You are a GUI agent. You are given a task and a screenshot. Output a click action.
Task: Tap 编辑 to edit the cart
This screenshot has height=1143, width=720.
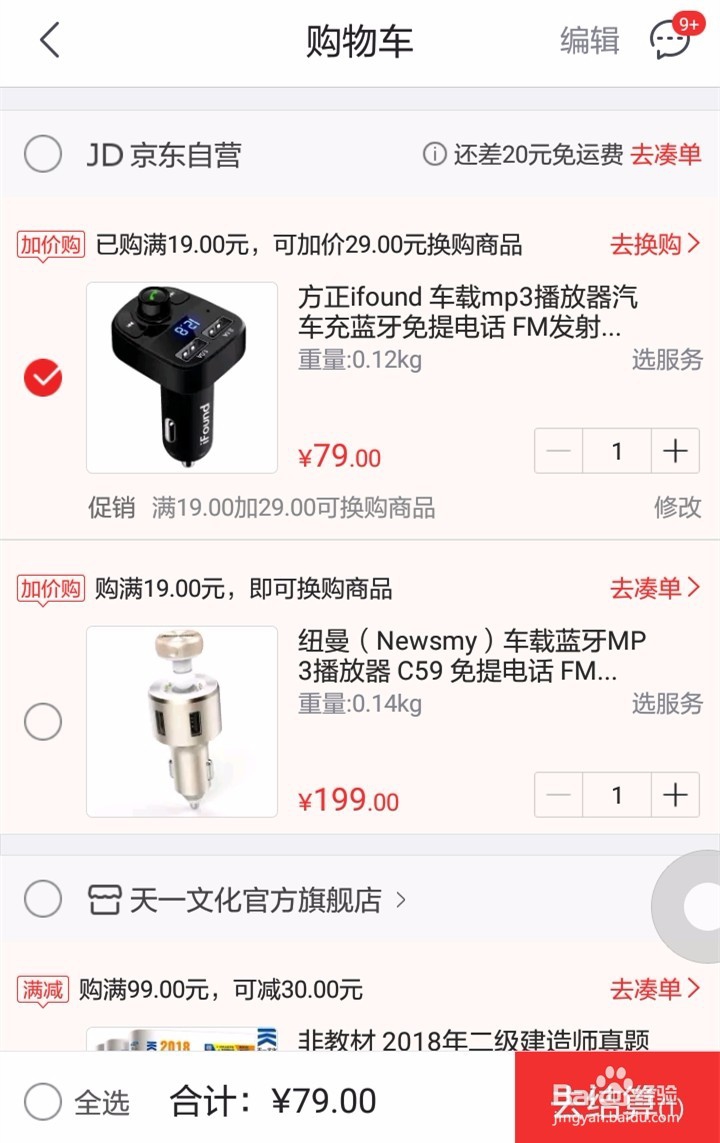point(589,41)
